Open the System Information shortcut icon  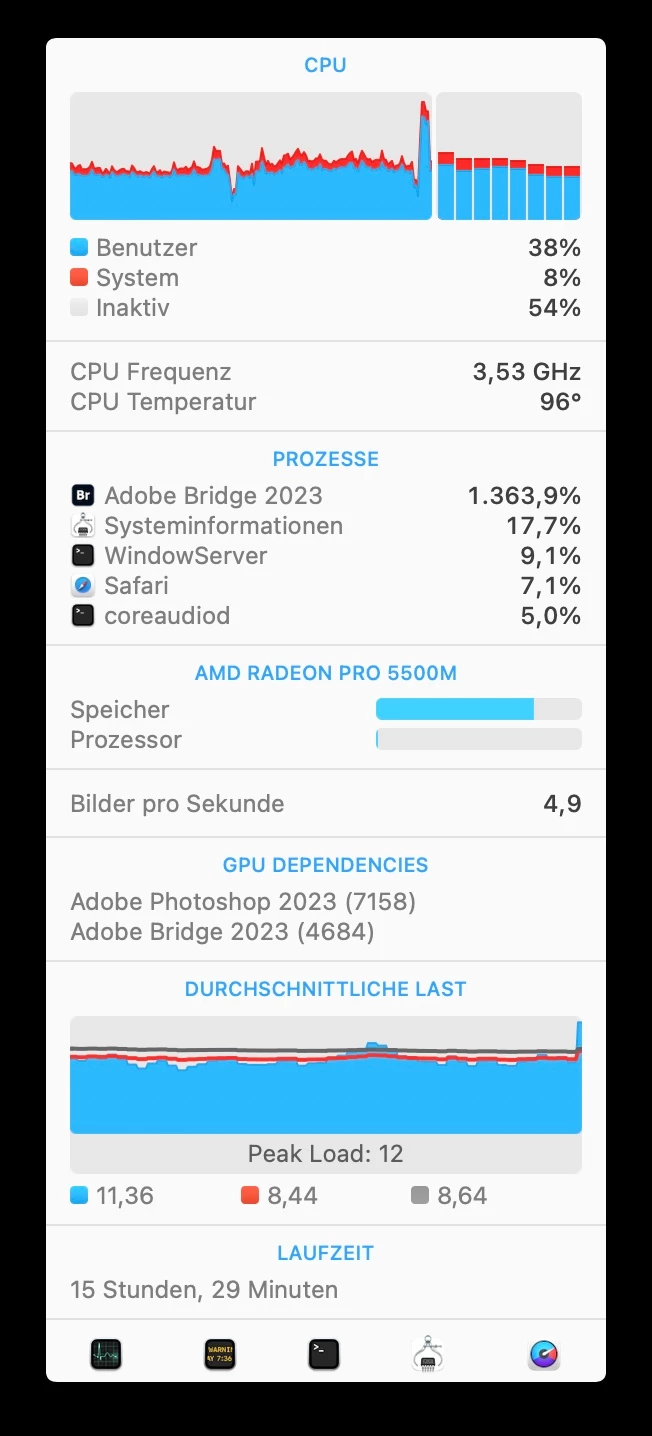point(428,1354)
